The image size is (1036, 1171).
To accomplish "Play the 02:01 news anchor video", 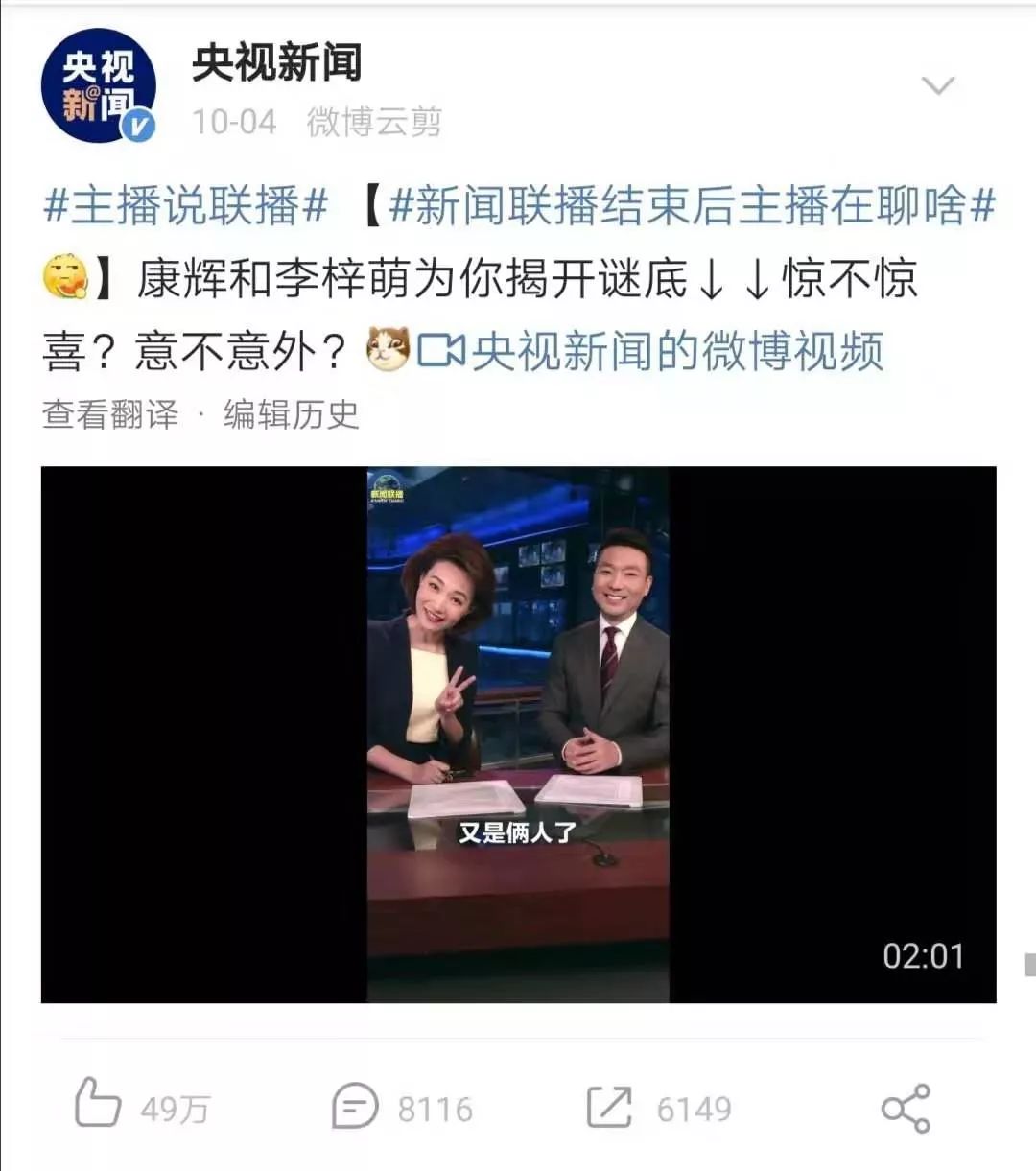I will click(518, 735).
